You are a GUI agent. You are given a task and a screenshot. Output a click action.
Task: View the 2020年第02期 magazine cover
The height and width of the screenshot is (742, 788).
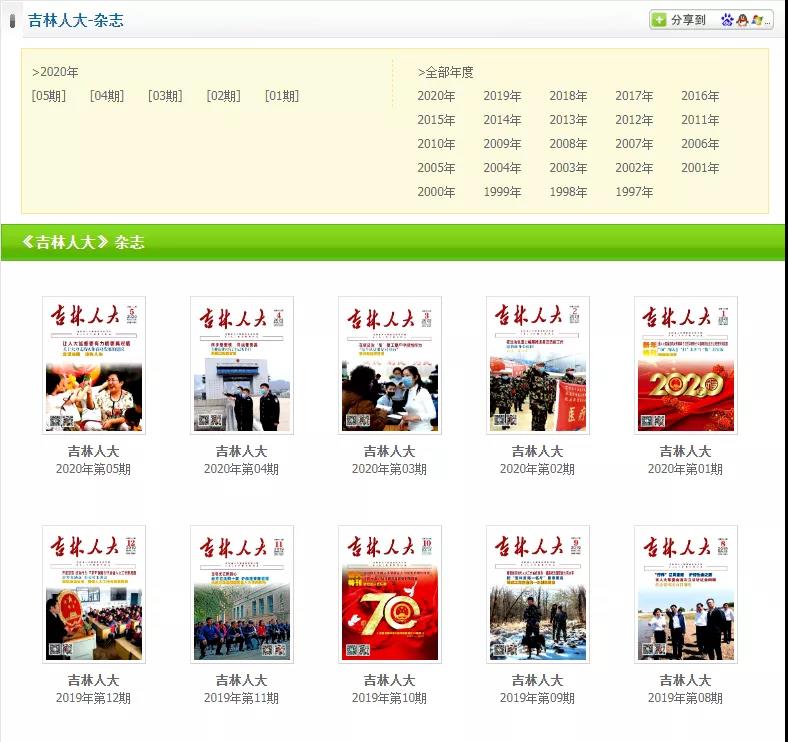point(538,365)
